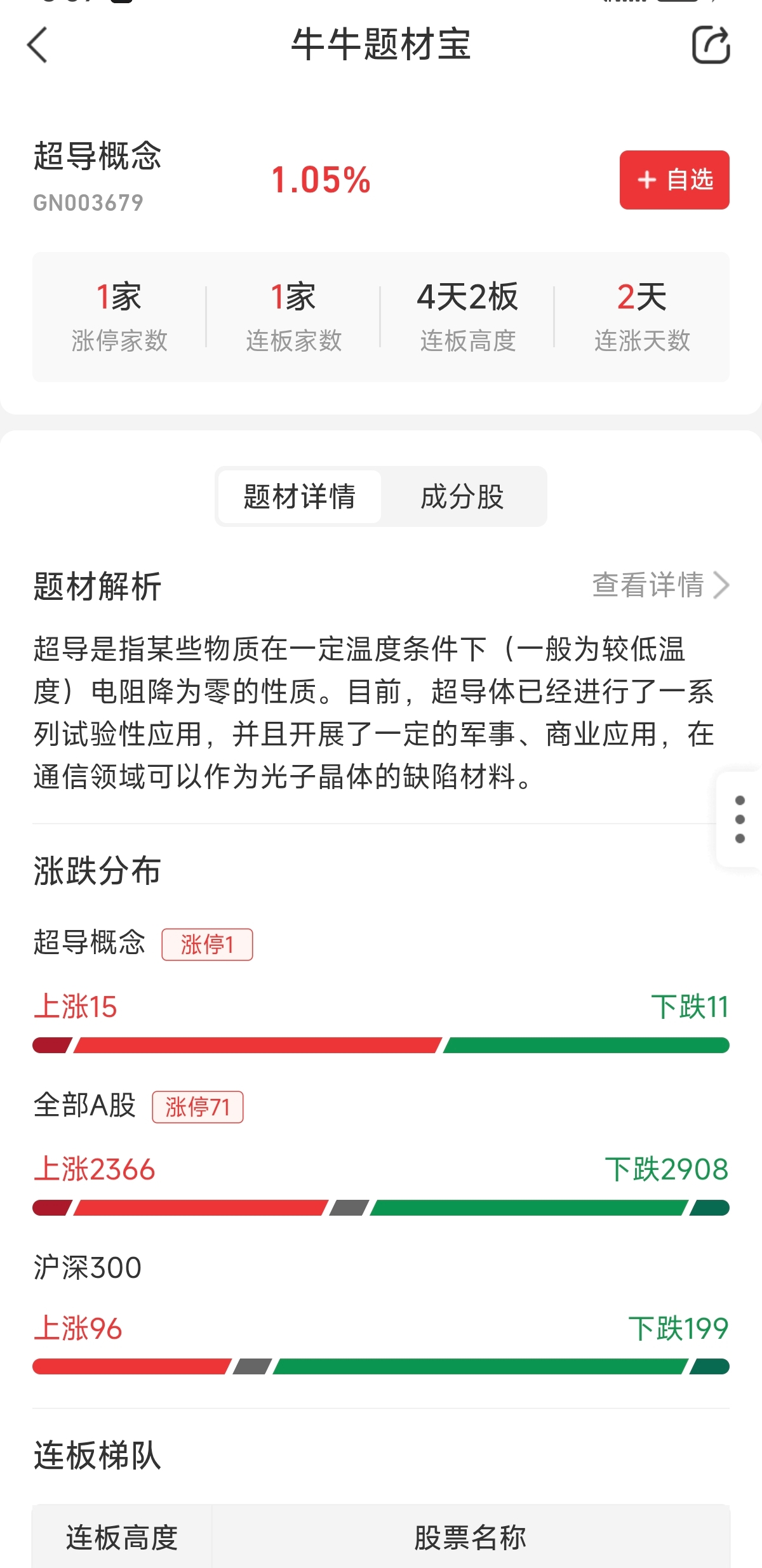Switch to the 成分股 tab

[462, 496]
